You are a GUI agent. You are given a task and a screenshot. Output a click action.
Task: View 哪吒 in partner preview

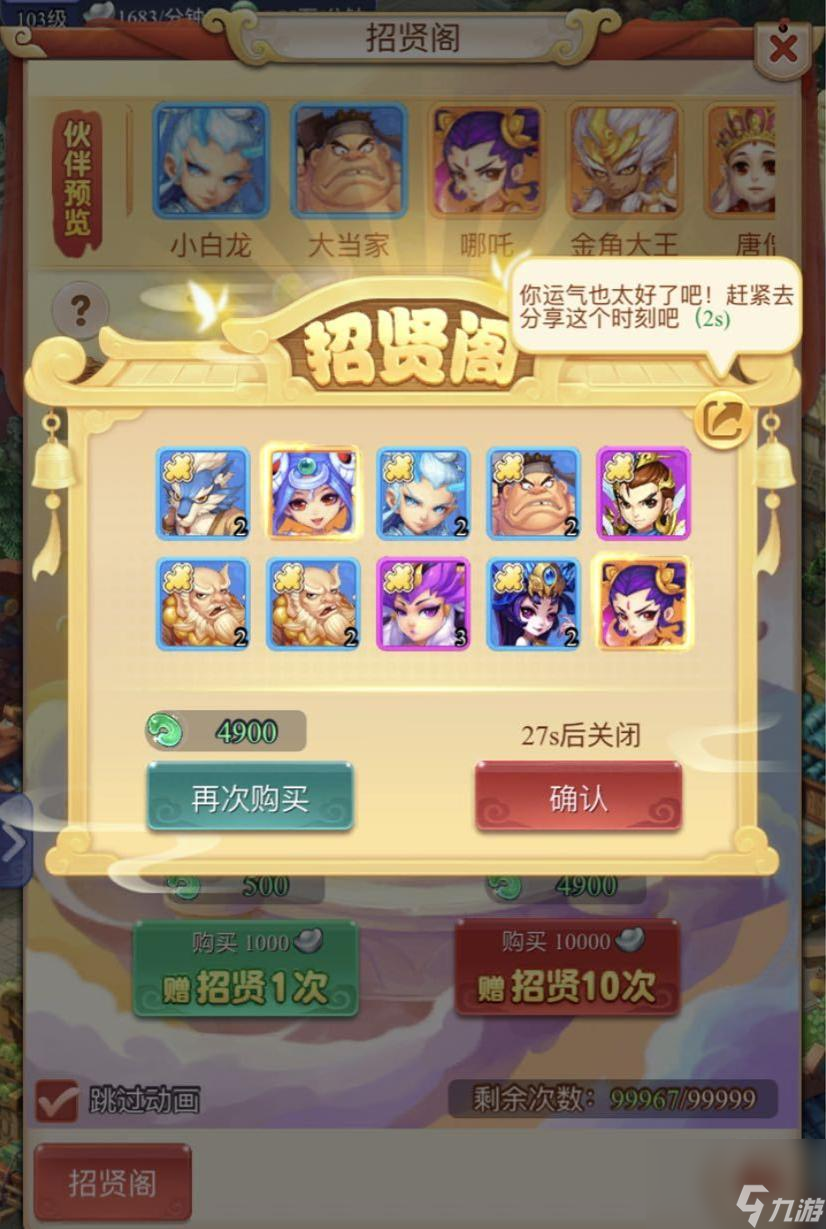486,161
